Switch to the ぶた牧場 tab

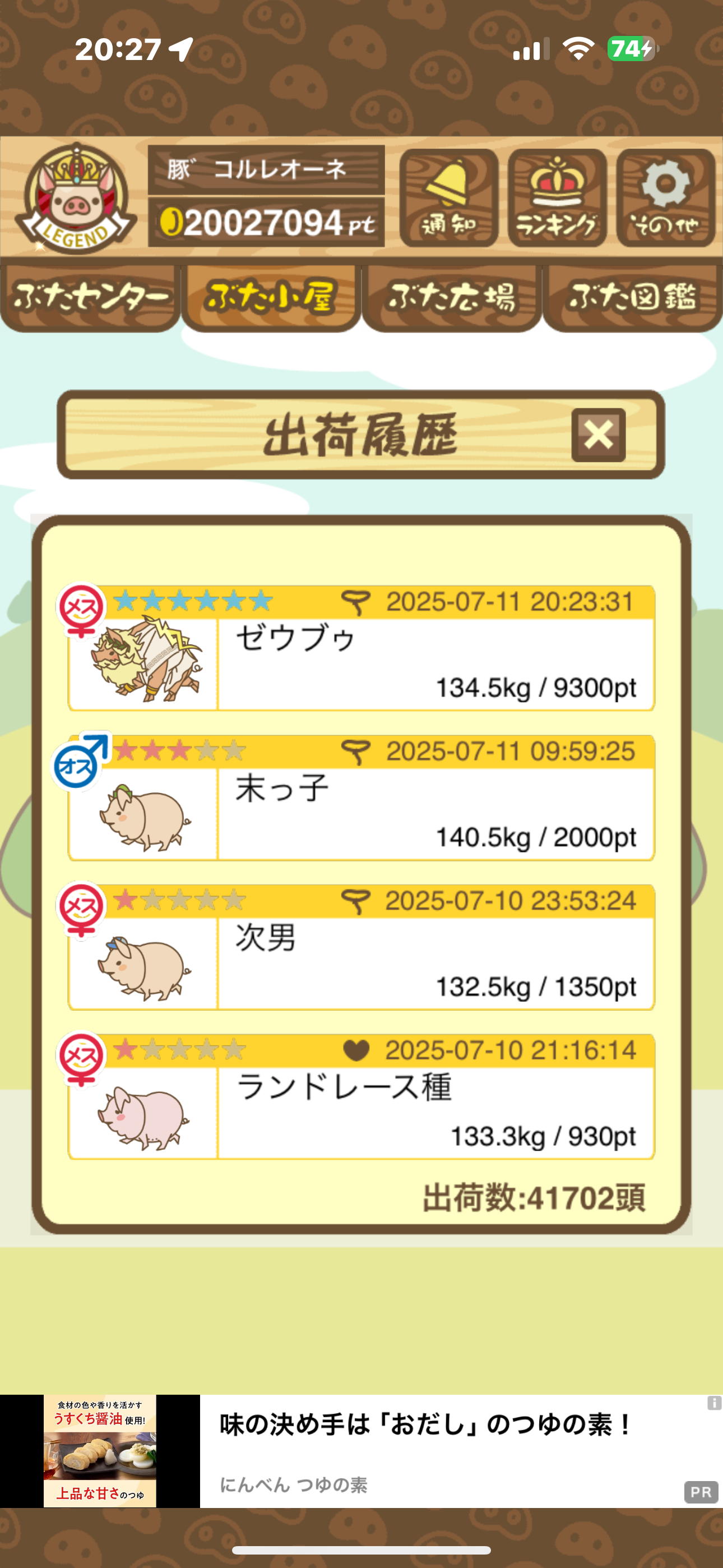click(452, 298)
